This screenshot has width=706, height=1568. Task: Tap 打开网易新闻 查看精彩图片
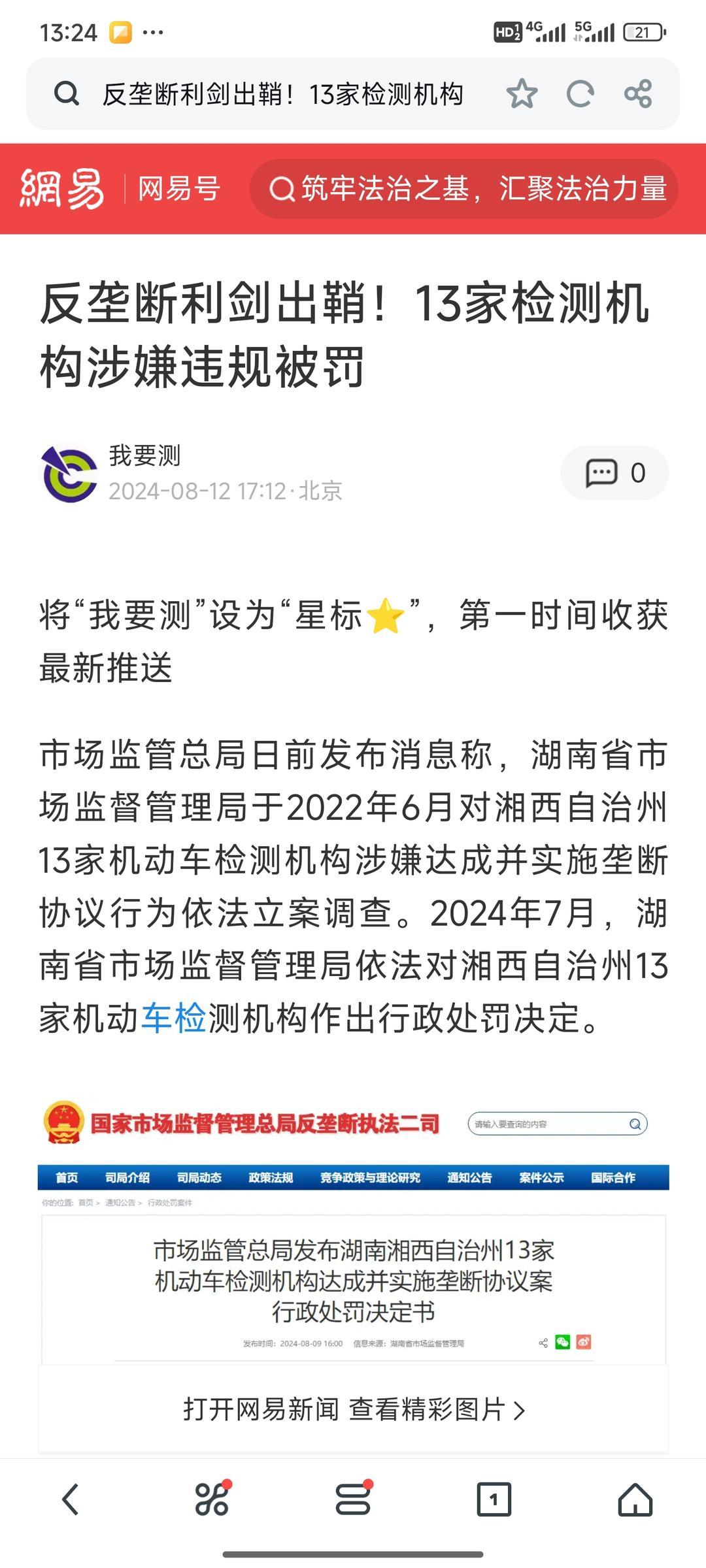pyautogui.click(x=353, y=1409)
